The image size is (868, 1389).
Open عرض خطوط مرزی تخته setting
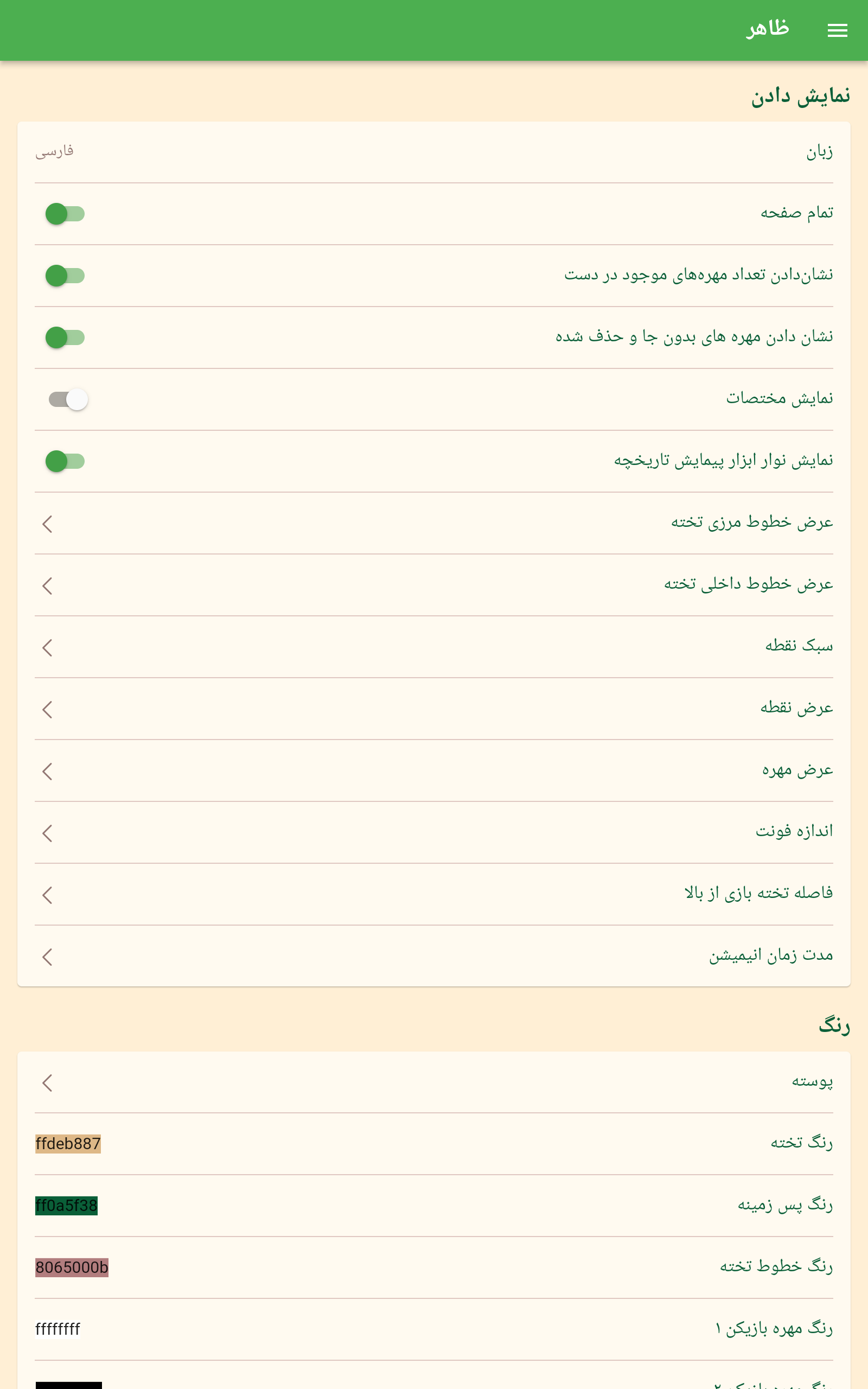click(434, 524)
